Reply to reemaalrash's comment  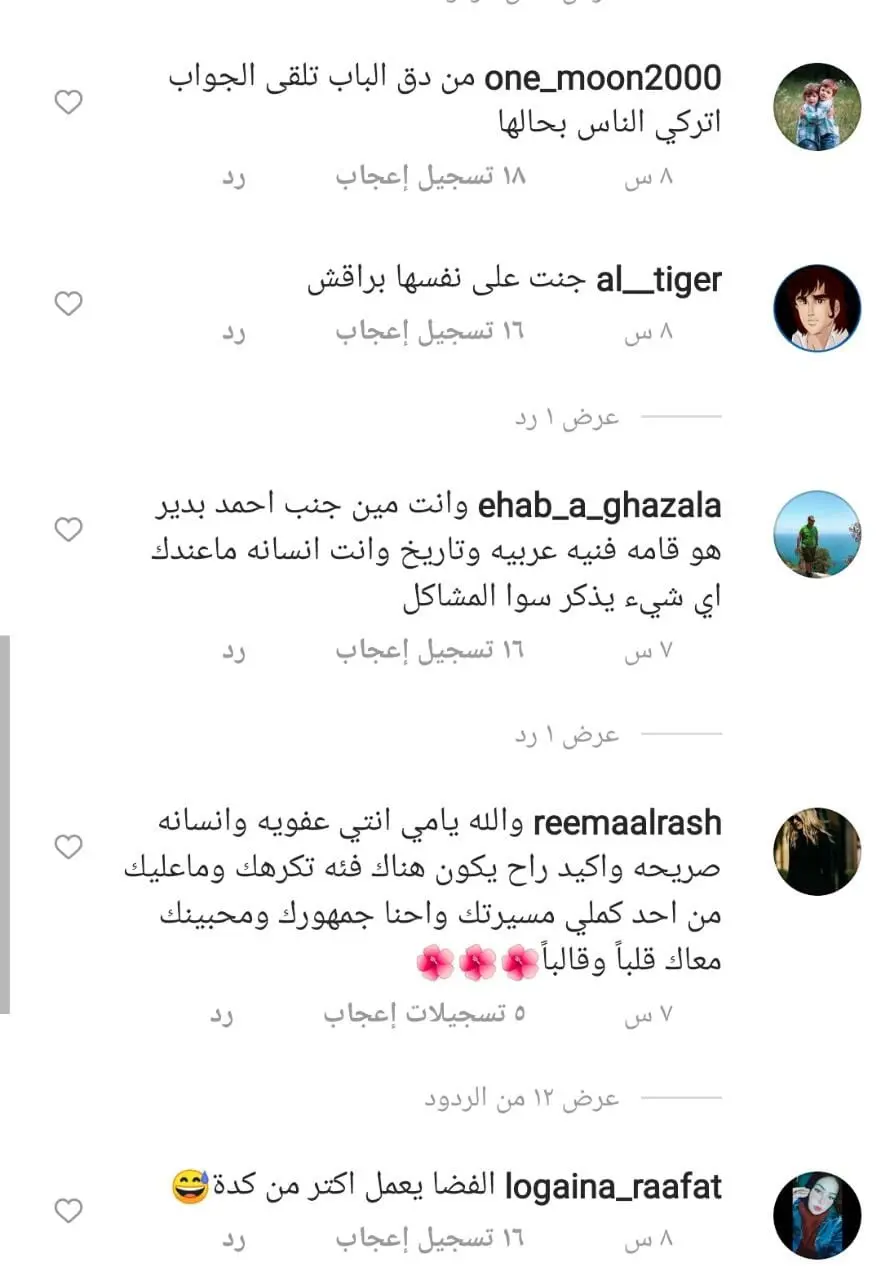click(x=221, y=1014)
